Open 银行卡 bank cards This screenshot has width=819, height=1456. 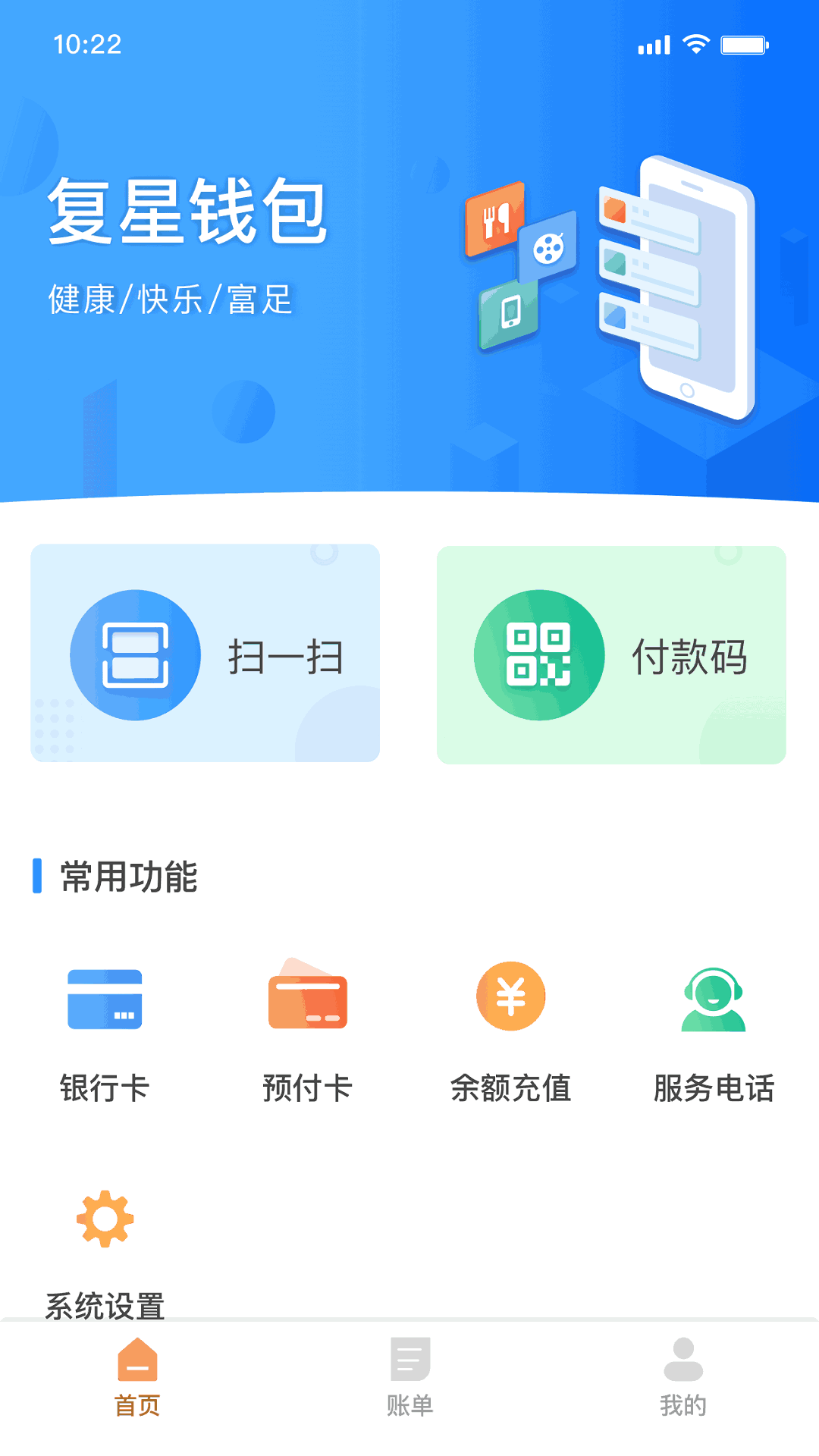[x=105, y=1033]
